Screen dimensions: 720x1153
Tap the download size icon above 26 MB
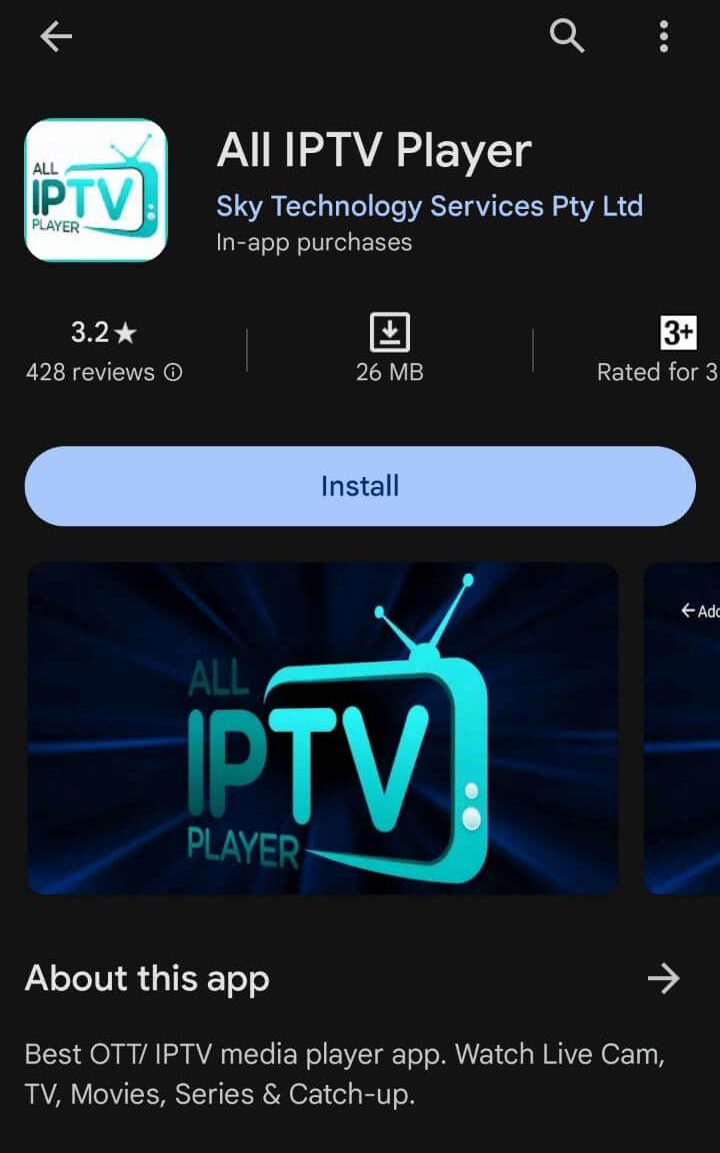point(390,330)
